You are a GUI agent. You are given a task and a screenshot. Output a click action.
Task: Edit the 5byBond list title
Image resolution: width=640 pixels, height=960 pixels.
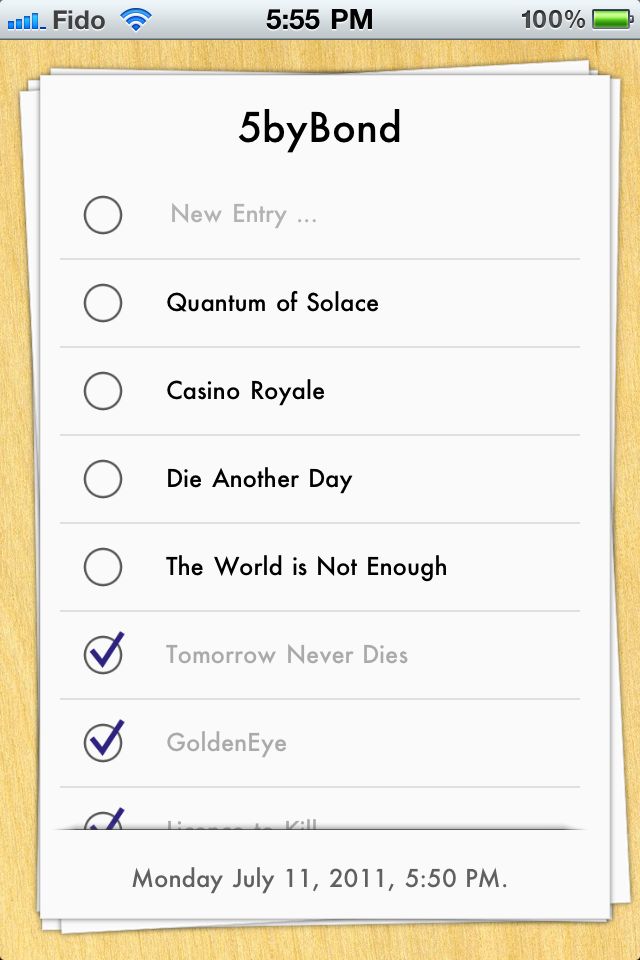pyautogui.click(x=320, y=129)
